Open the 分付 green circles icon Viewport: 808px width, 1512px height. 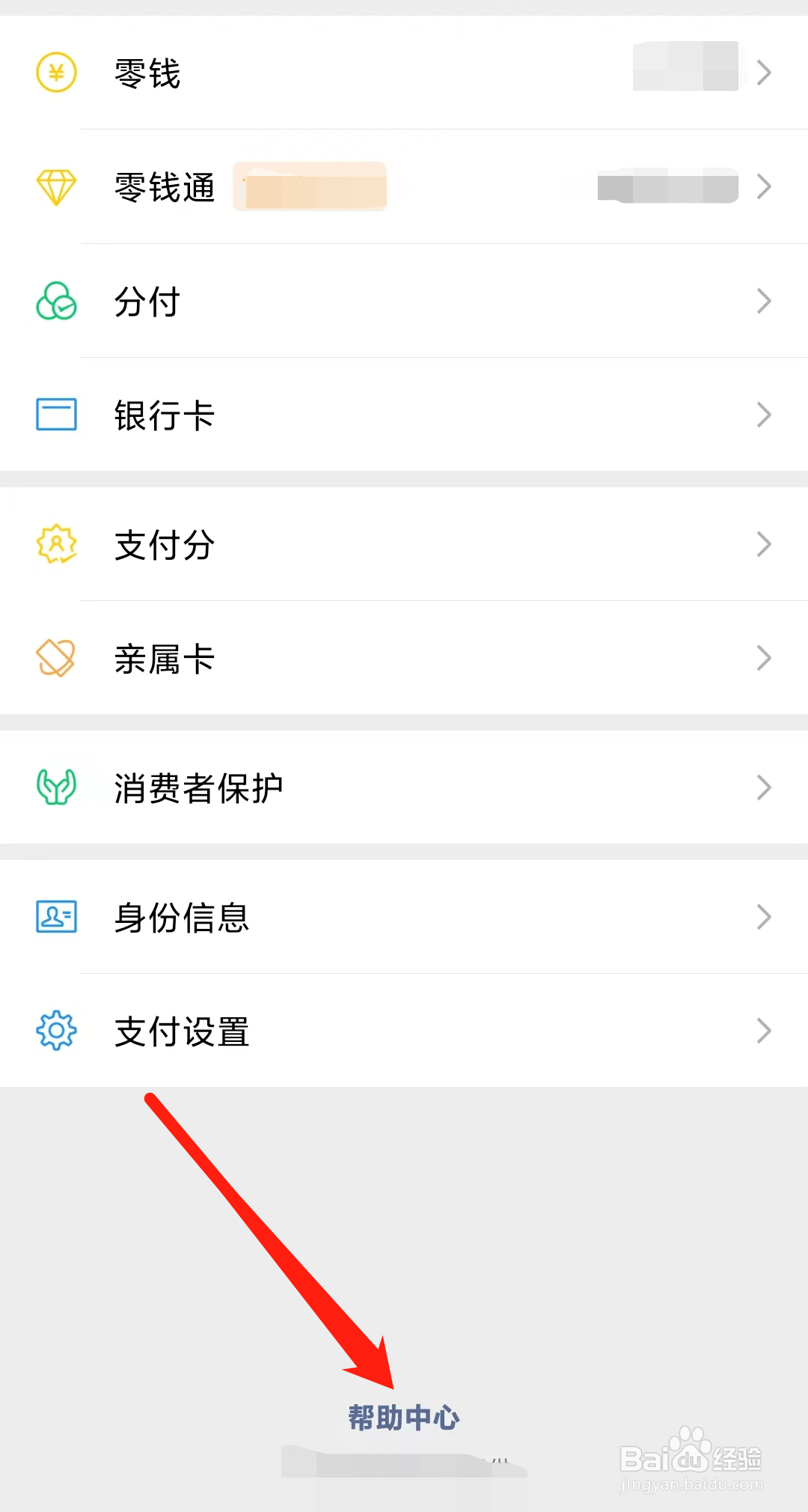coord(55,302)
